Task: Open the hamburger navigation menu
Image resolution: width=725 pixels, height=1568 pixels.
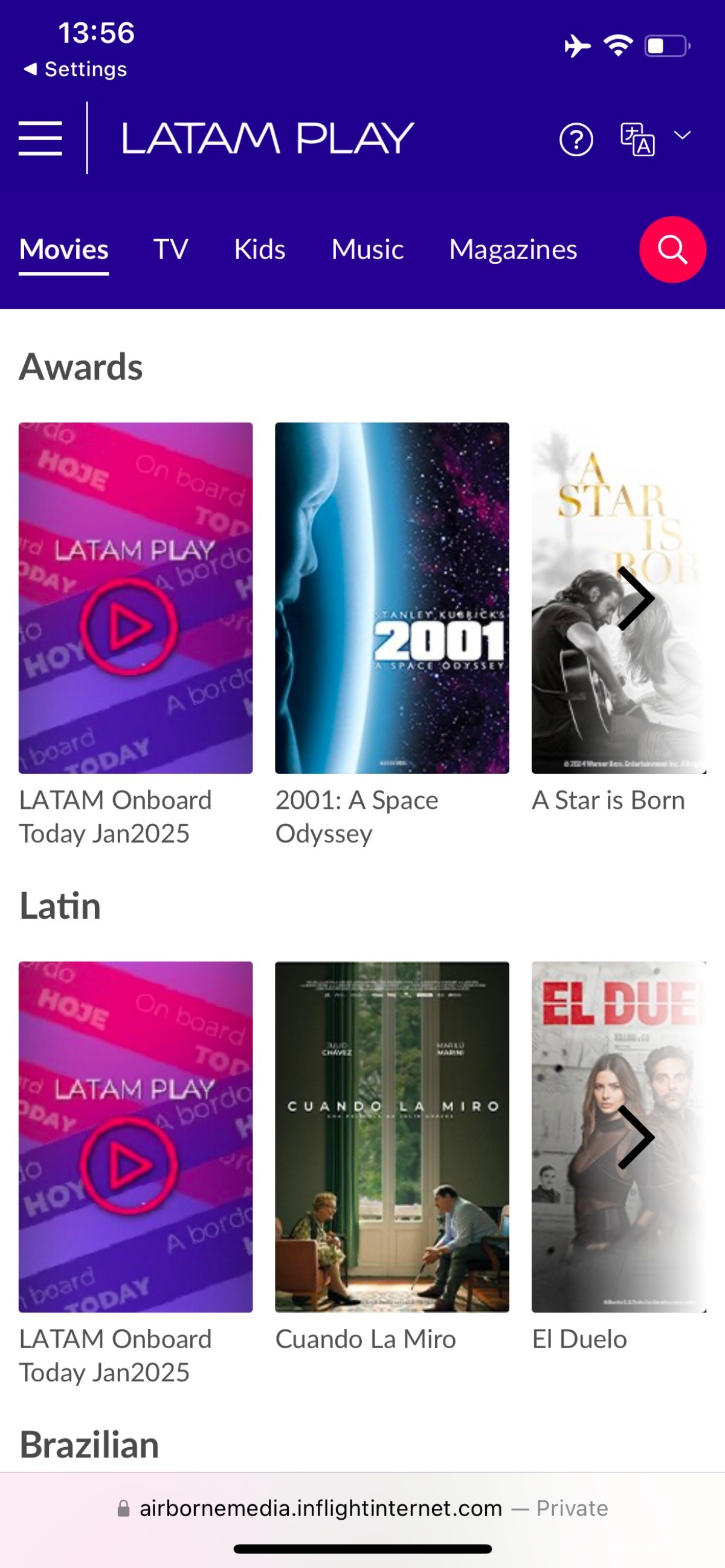Action: [x=40, y=138]
